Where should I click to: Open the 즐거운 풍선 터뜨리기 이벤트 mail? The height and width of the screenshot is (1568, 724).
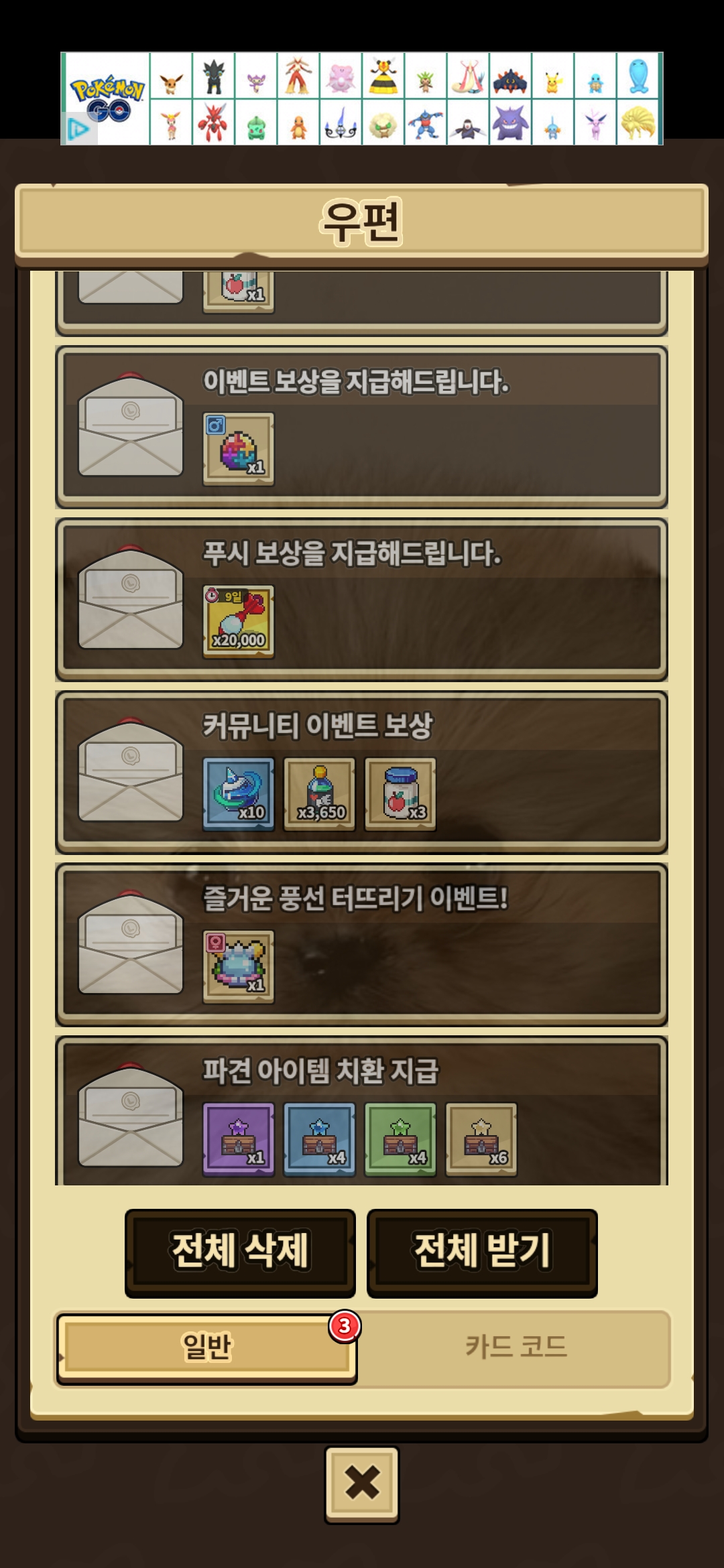(362, 944)
